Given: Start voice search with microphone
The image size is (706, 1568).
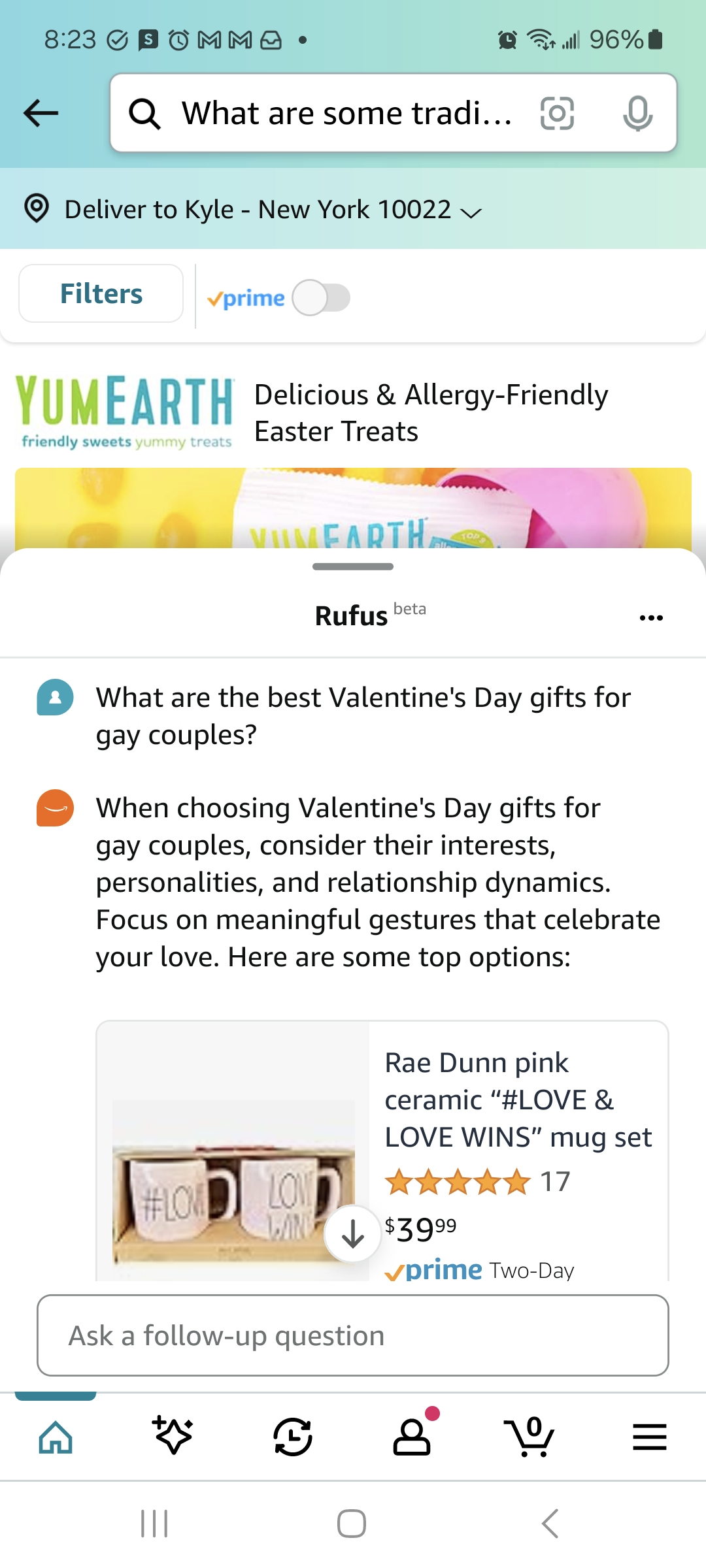Looking at the screenshot, I should (x=637, y=113).
